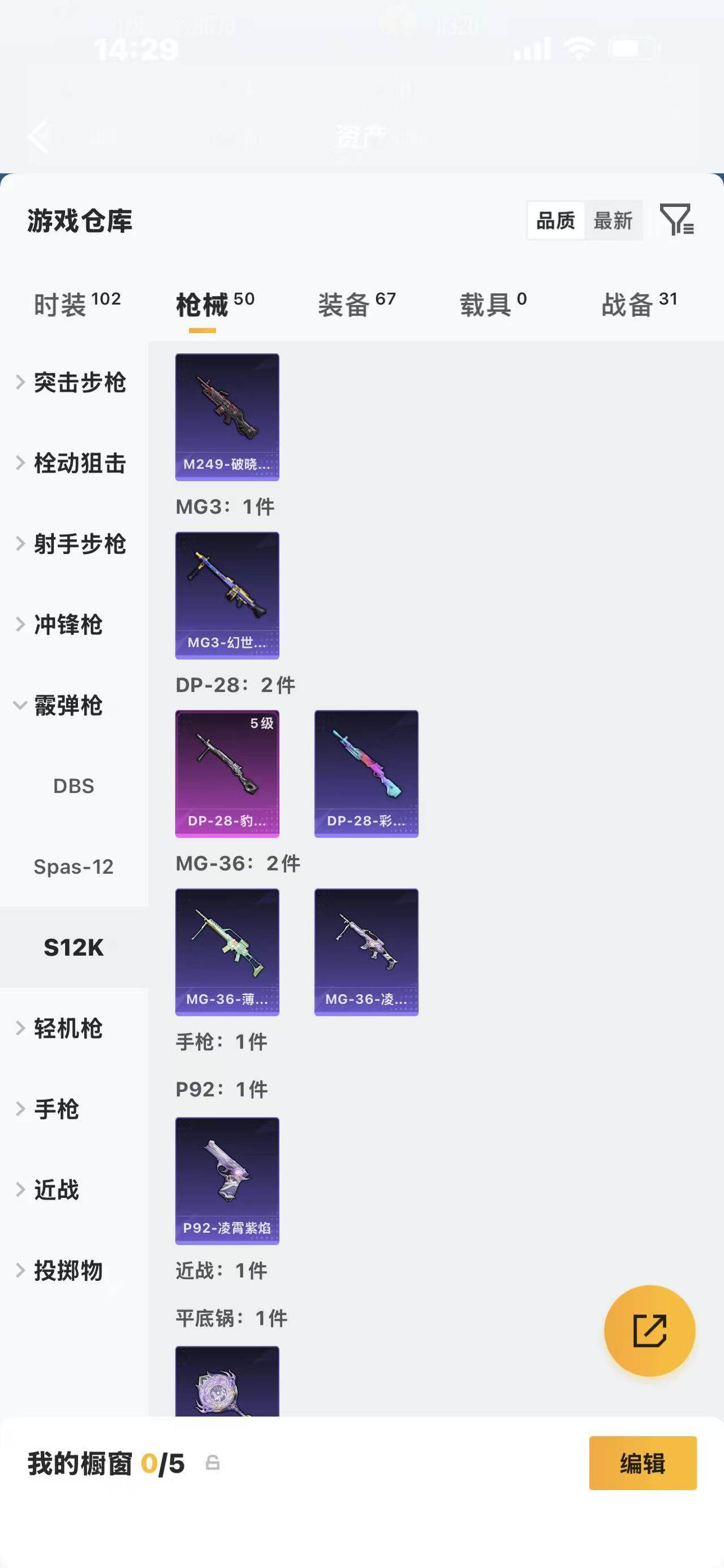Select the DP-28-豹 level 5 skin
Viewport: 724px width, 1568px height.
tap(227, 773)
